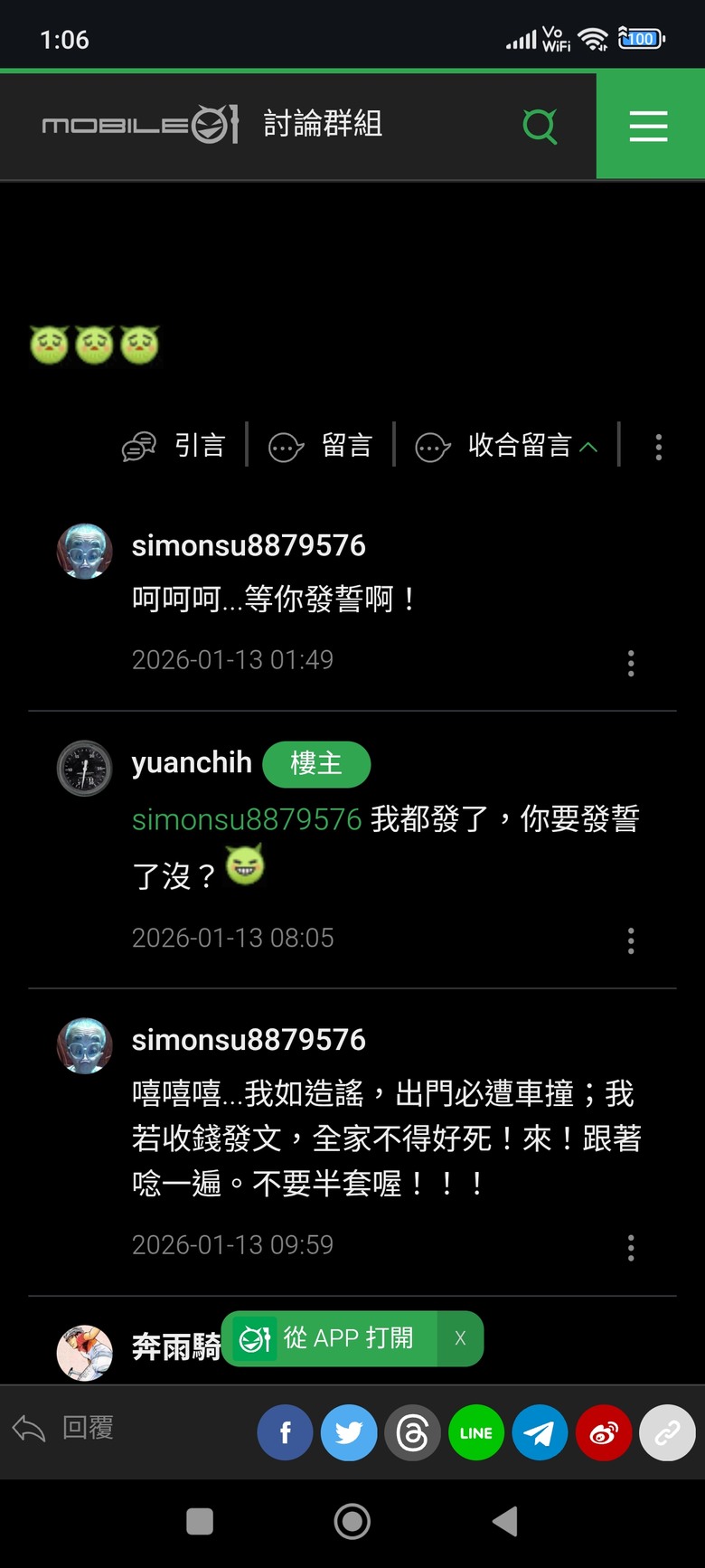Screen dimensions: 705x1568
Task: Copy the thread link
Action: click(x=667, y=1432)
